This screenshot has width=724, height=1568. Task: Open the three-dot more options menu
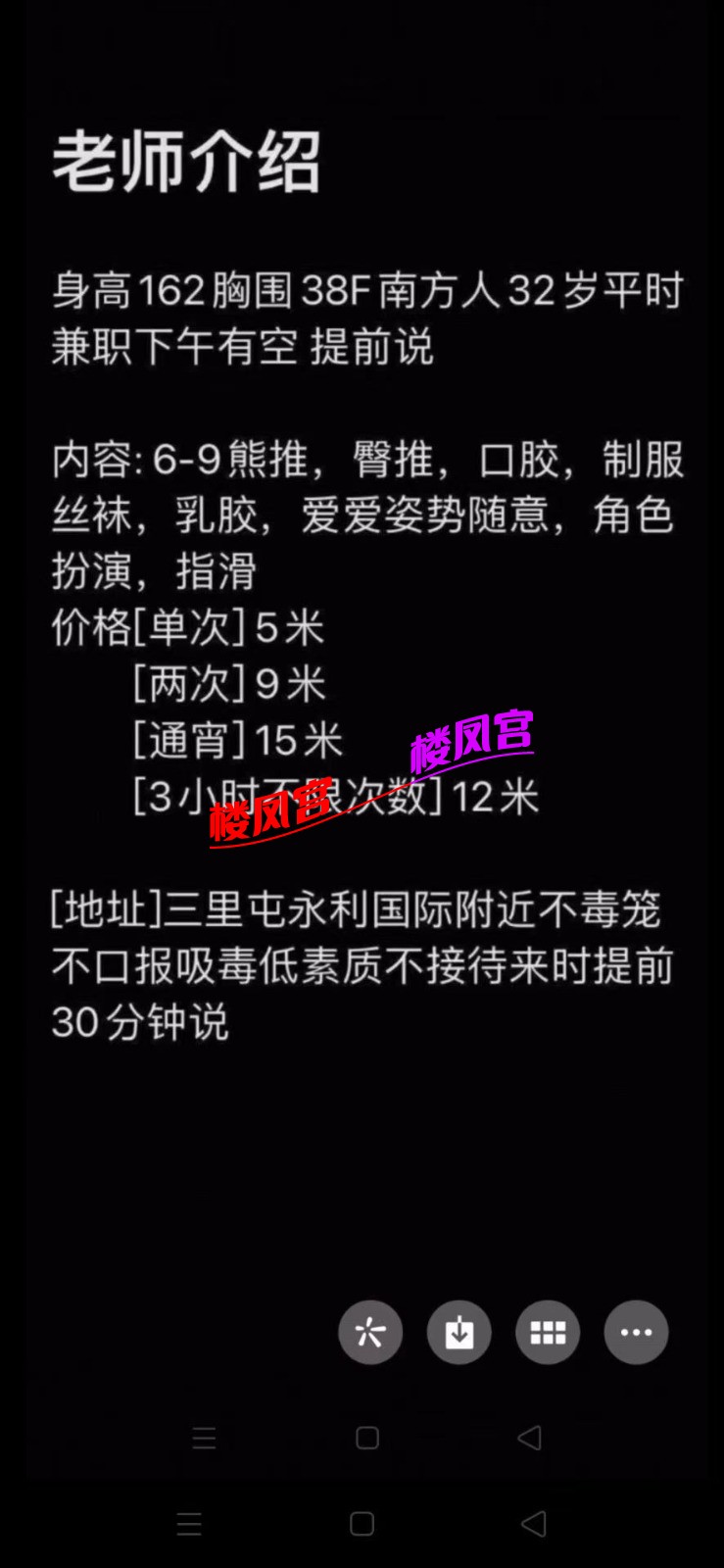tap(636, 1332)
